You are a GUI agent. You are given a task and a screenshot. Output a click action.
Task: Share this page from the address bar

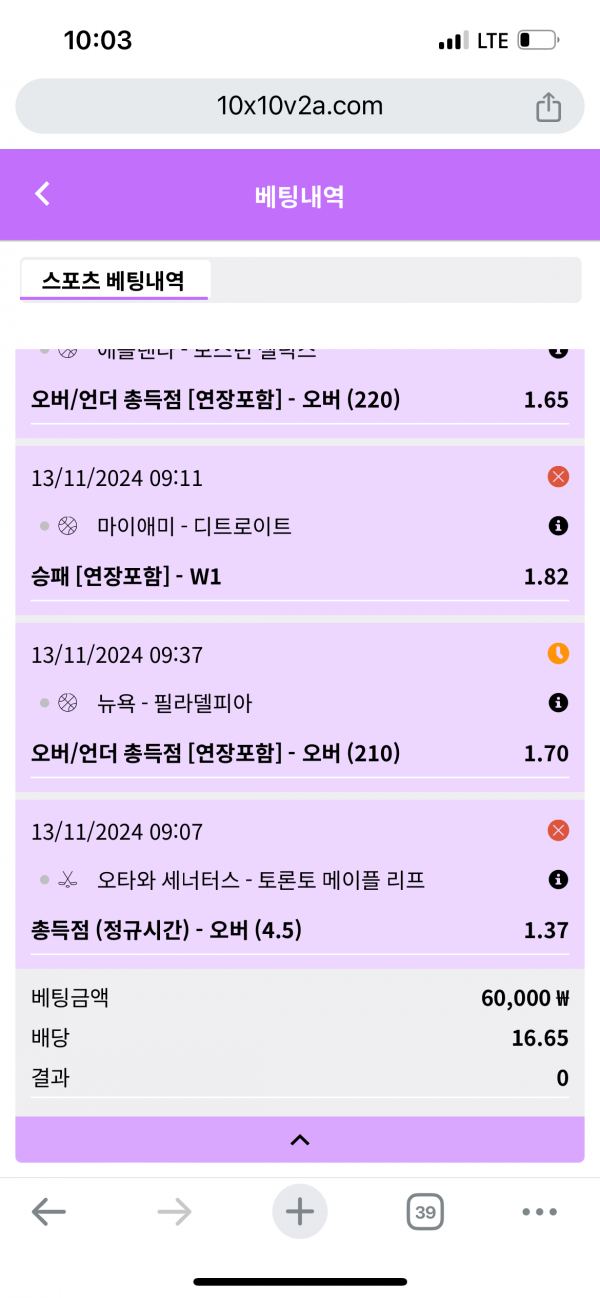click(x=548, y=107)
